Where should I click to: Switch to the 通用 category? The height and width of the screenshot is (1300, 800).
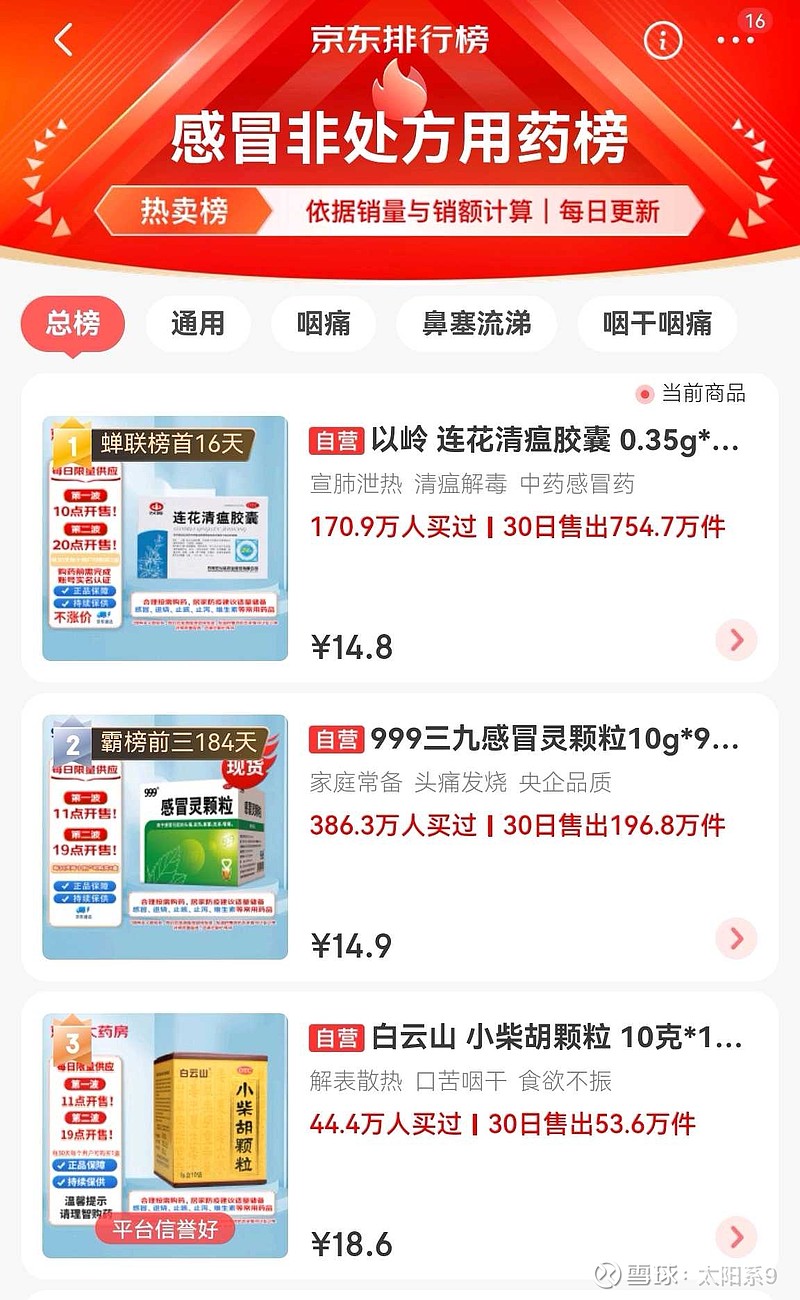[198, 324]
